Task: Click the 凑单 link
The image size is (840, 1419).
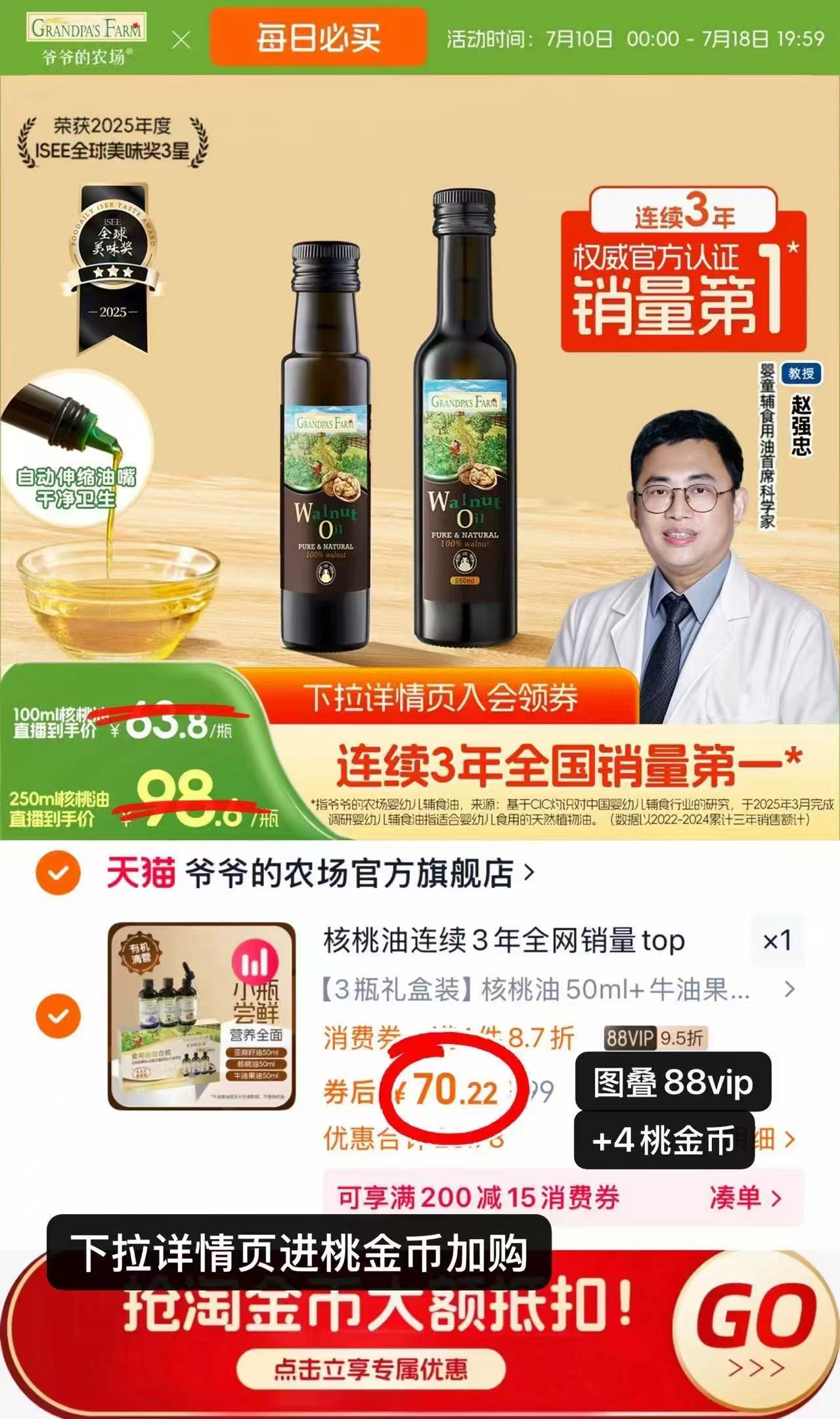Action: point(737,1198)
